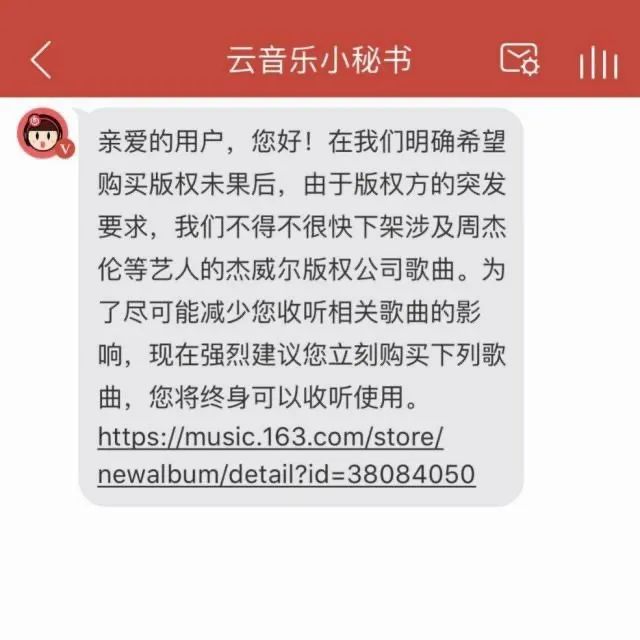Go back from 云音乐小秘书 chat
The width and height of the screenshot is (640, 640).
click(x=40, y=61)
